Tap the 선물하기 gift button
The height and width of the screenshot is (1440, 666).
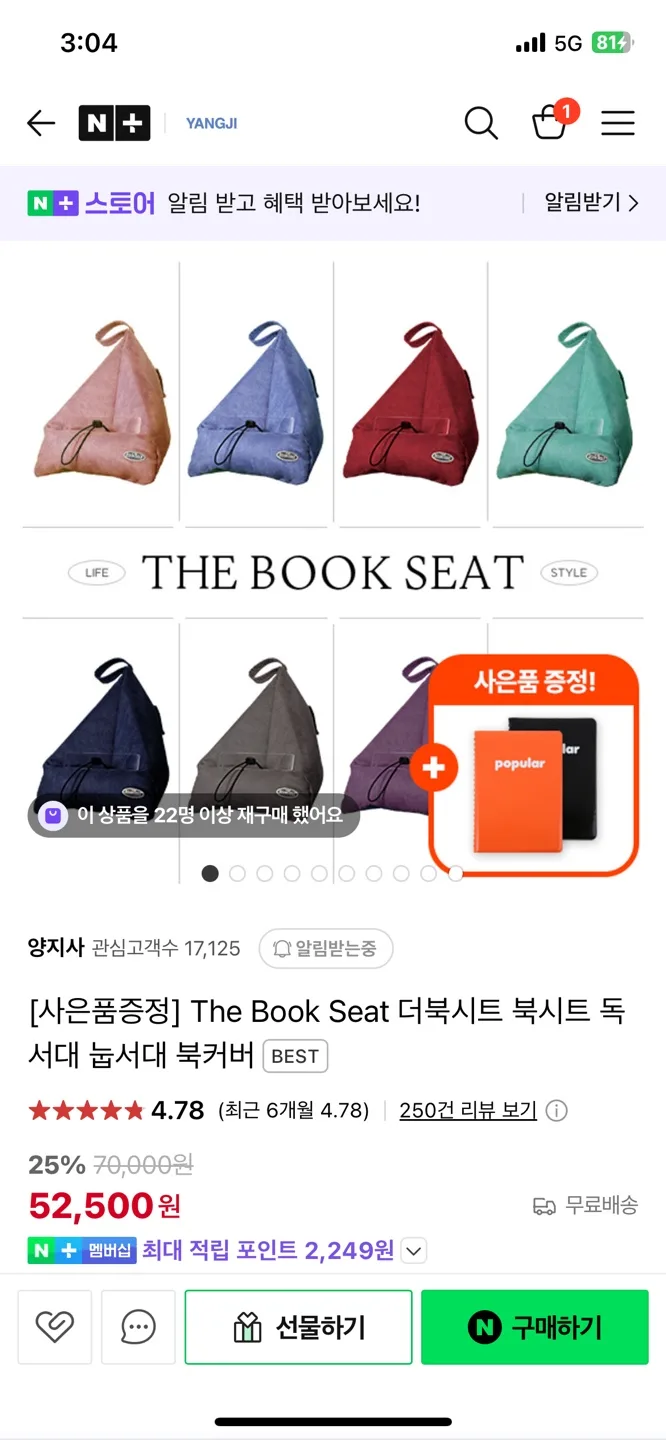click(299, 1327)
